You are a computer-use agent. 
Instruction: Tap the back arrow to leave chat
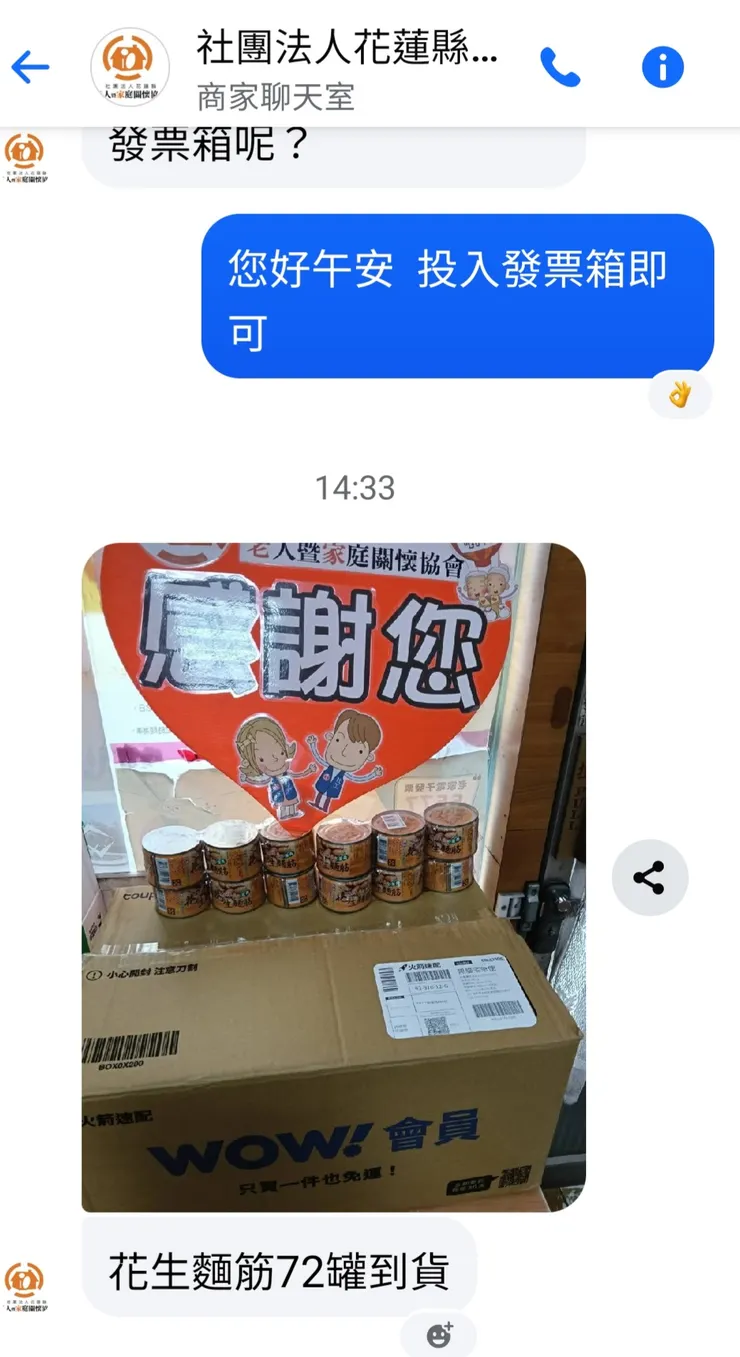tap(31, 68)
